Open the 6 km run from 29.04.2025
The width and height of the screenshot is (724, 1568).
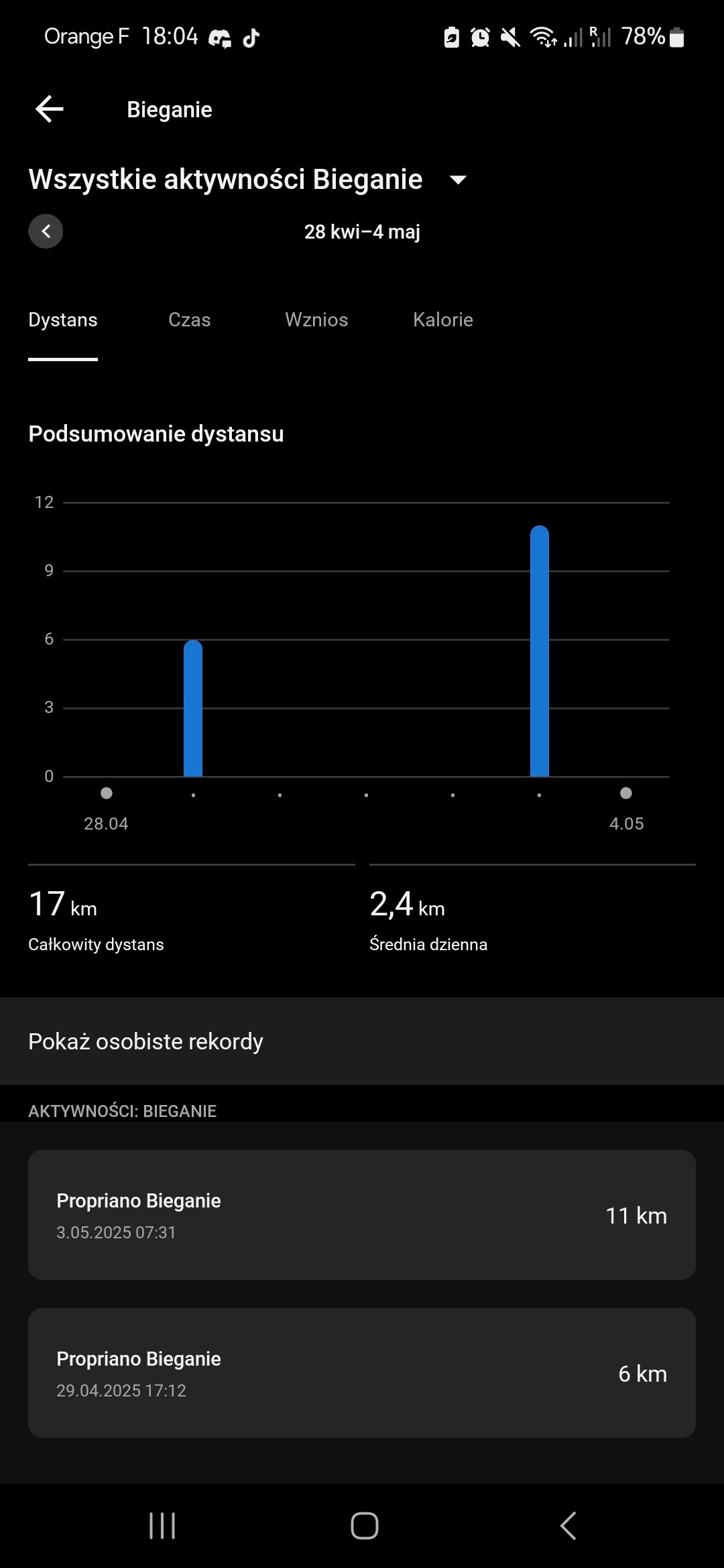362,1373
